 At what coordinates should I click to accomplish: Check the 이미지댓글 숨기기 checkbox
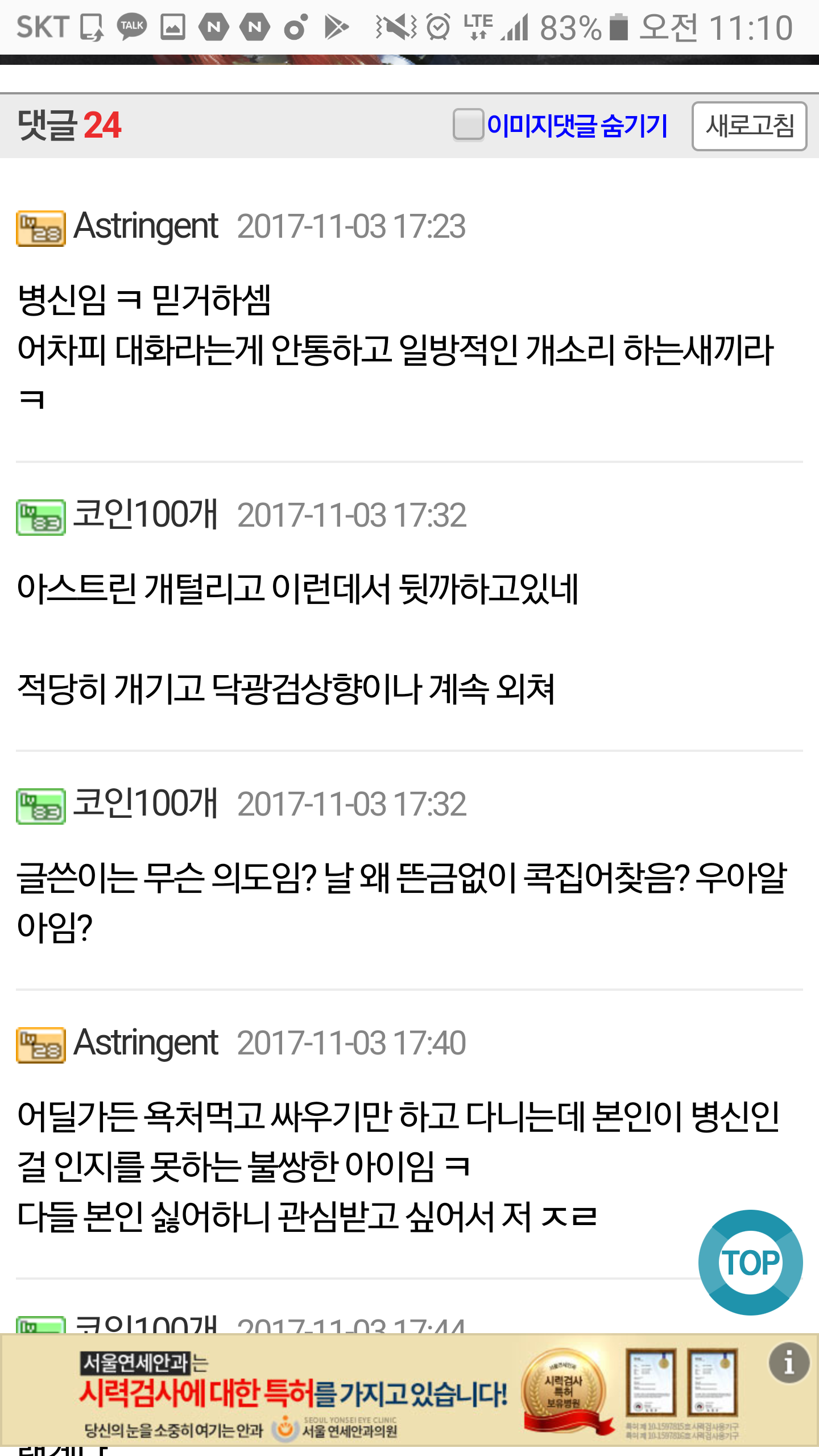tap(468, 125)
